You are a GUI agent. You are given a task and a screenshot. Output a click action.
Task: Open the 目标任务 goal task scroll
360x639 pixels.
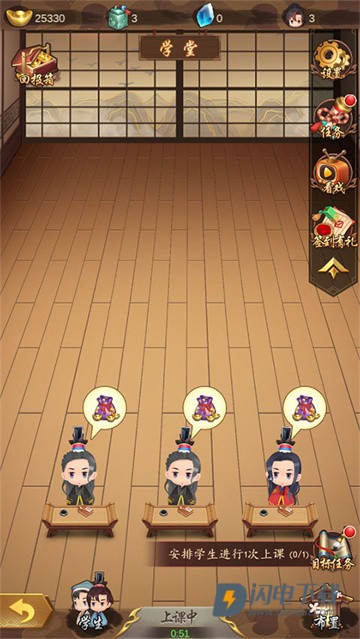334,549
